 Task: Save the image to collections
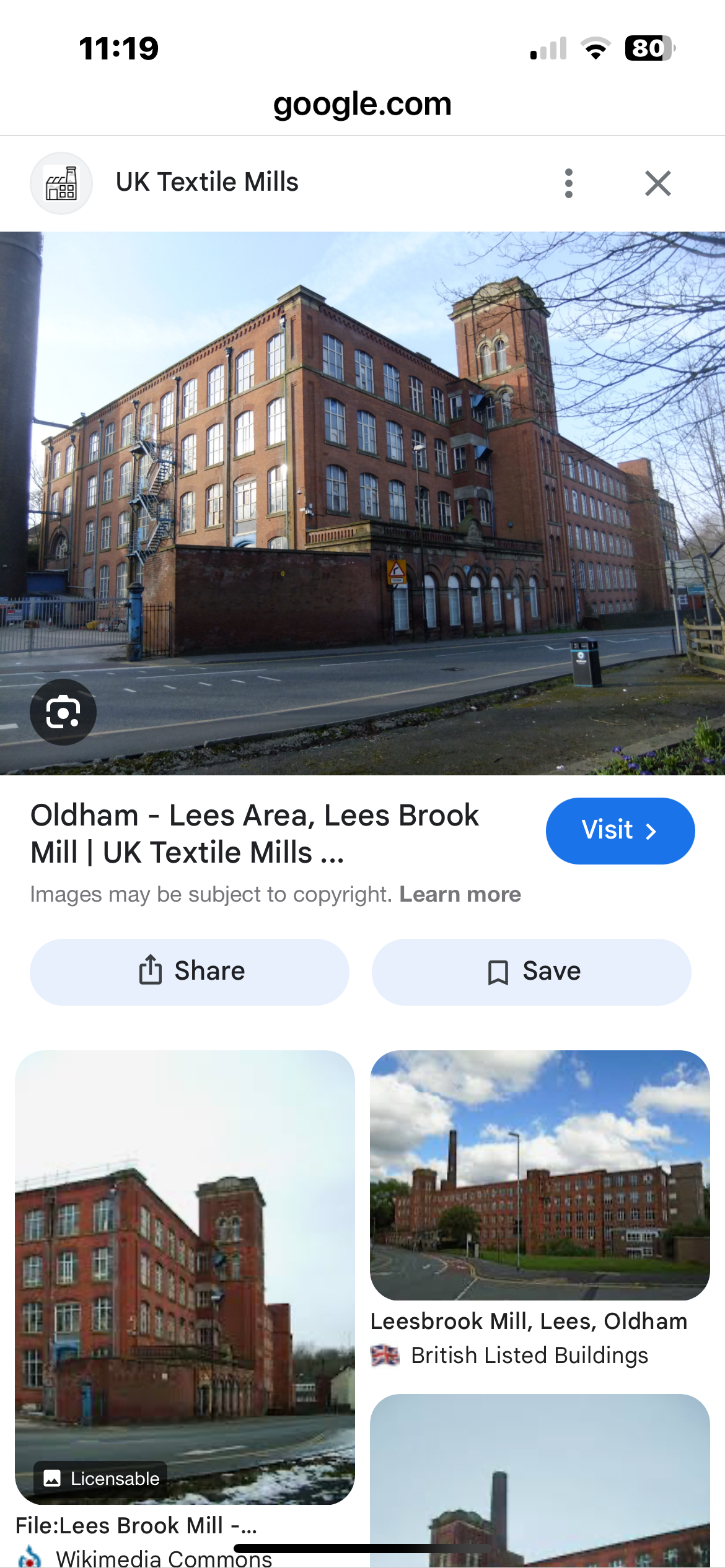tap(531, 972)
